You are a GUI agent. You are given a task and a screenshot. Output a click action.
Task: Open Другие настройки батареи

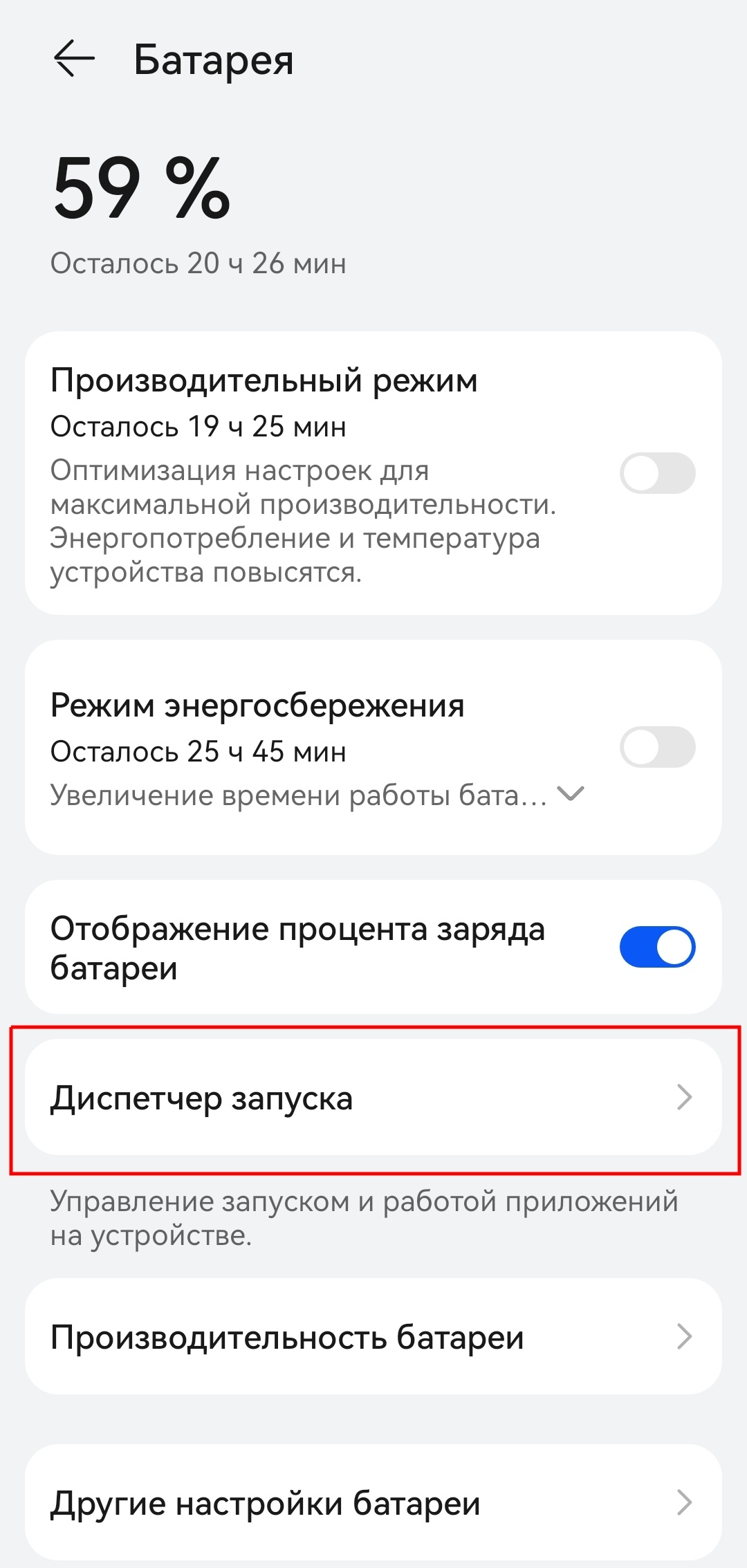coord(373,1503)
